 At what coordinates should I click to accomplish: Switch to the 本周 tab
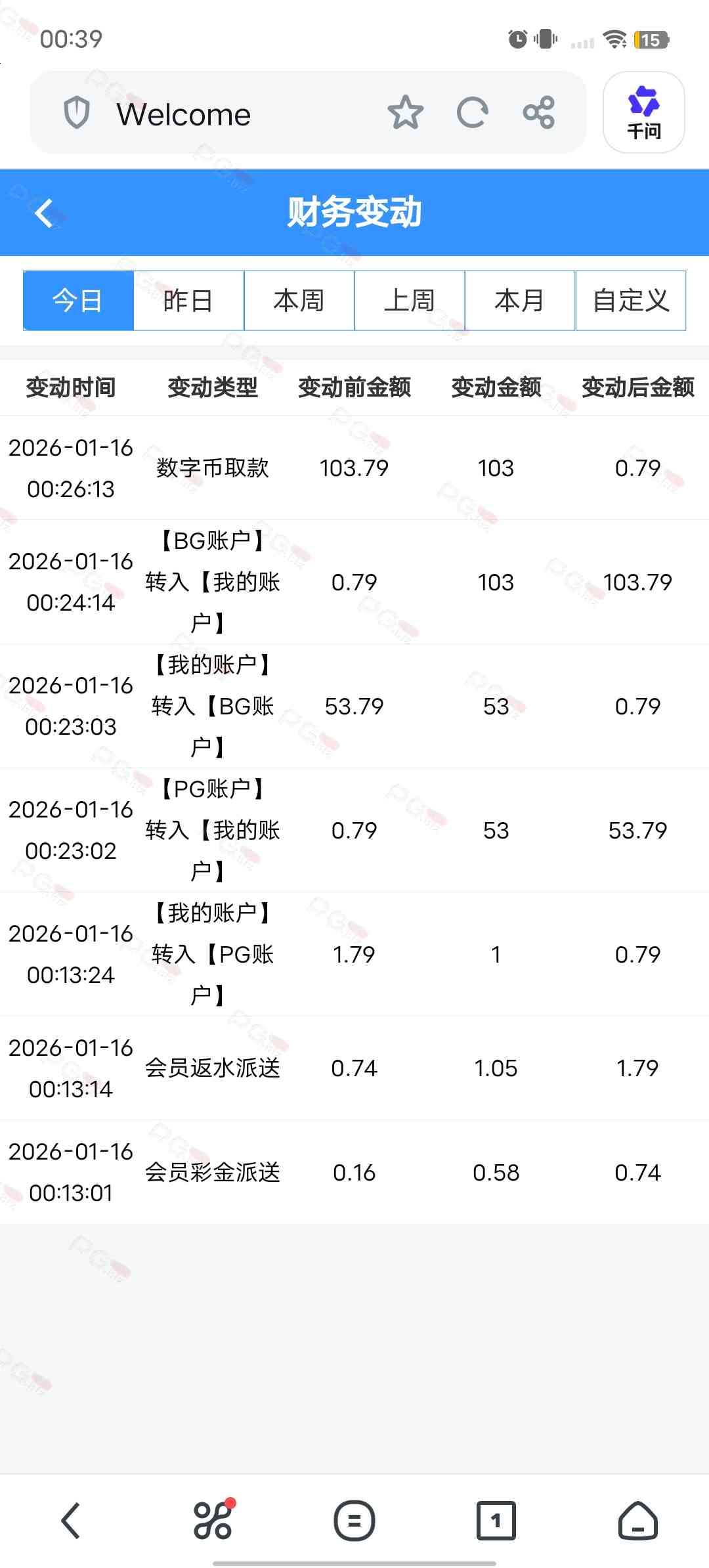pyautogui.click(x=299, y=301)
